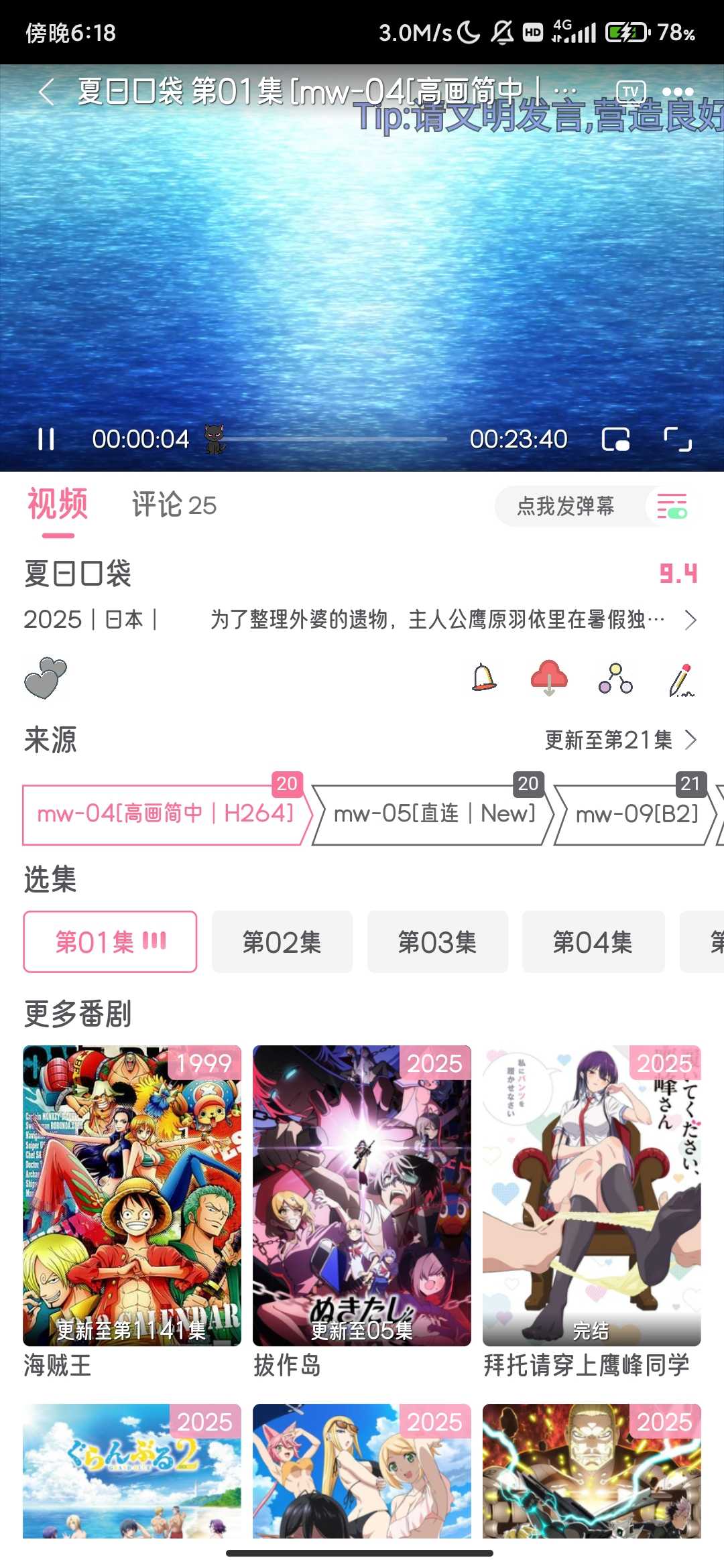Open the player's more options menu
Screen dimensions: 724x1568
tap(678, 92)
